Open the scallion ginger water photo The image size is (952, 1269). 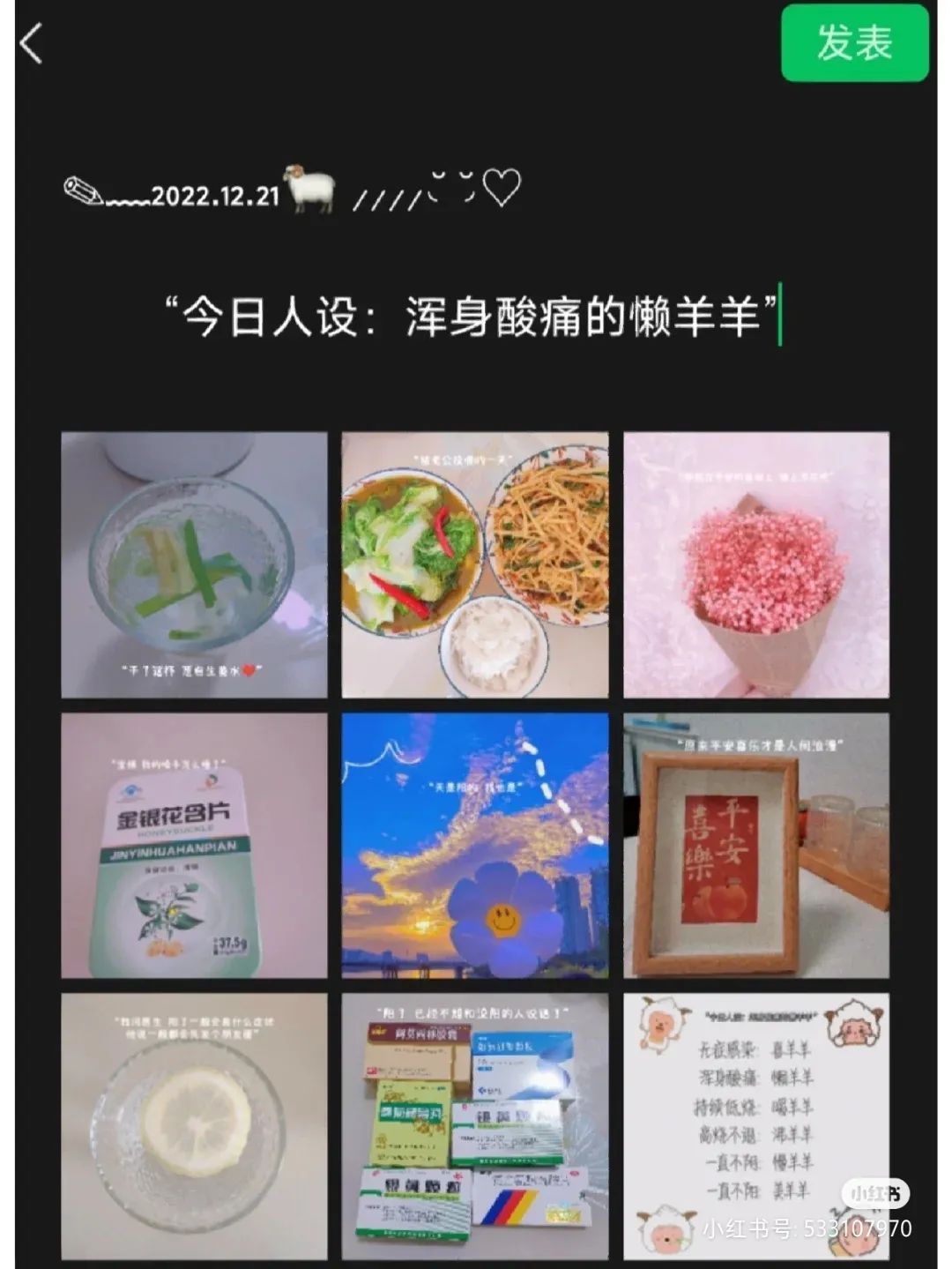tap(194, 565)
